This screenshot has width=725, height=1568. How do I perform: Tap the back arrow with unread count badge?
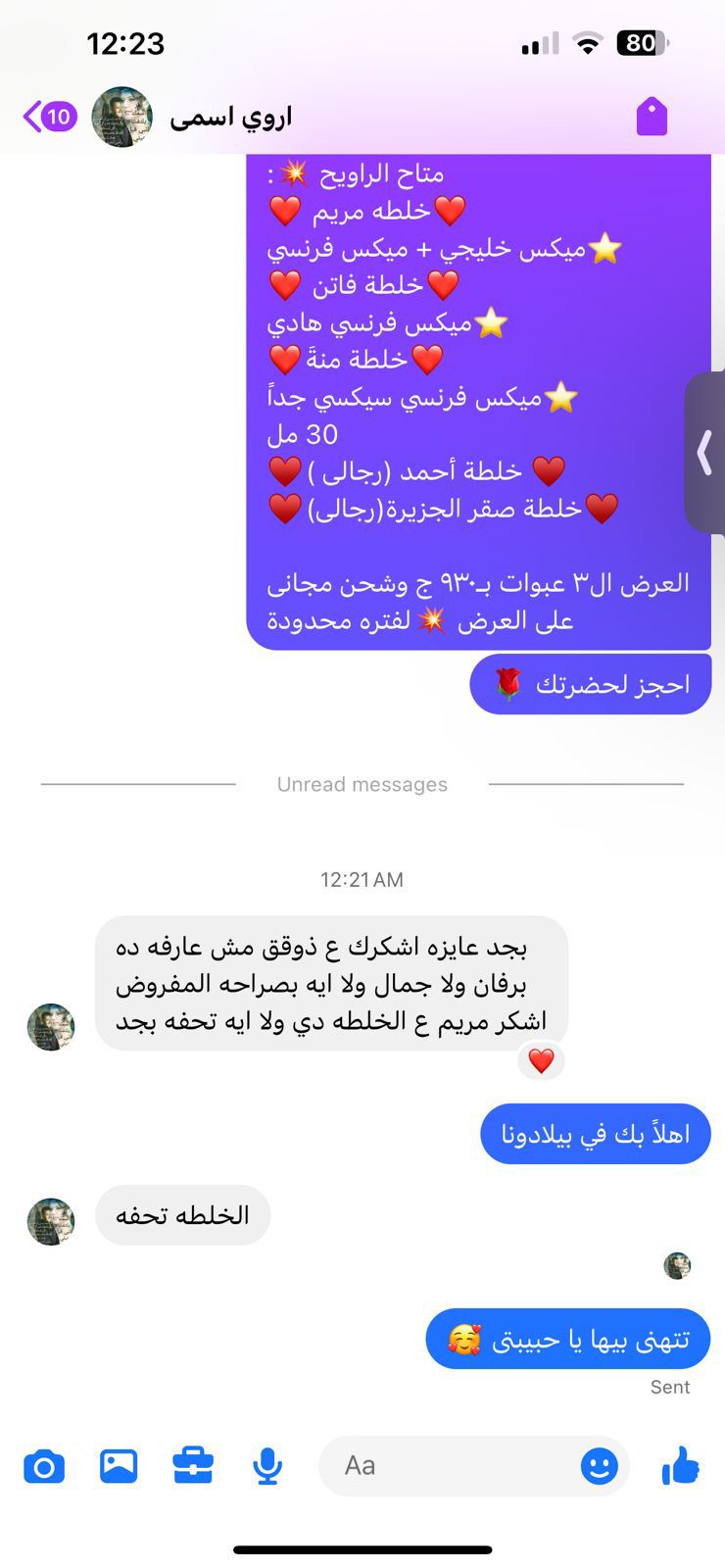[x=44, y=116]
